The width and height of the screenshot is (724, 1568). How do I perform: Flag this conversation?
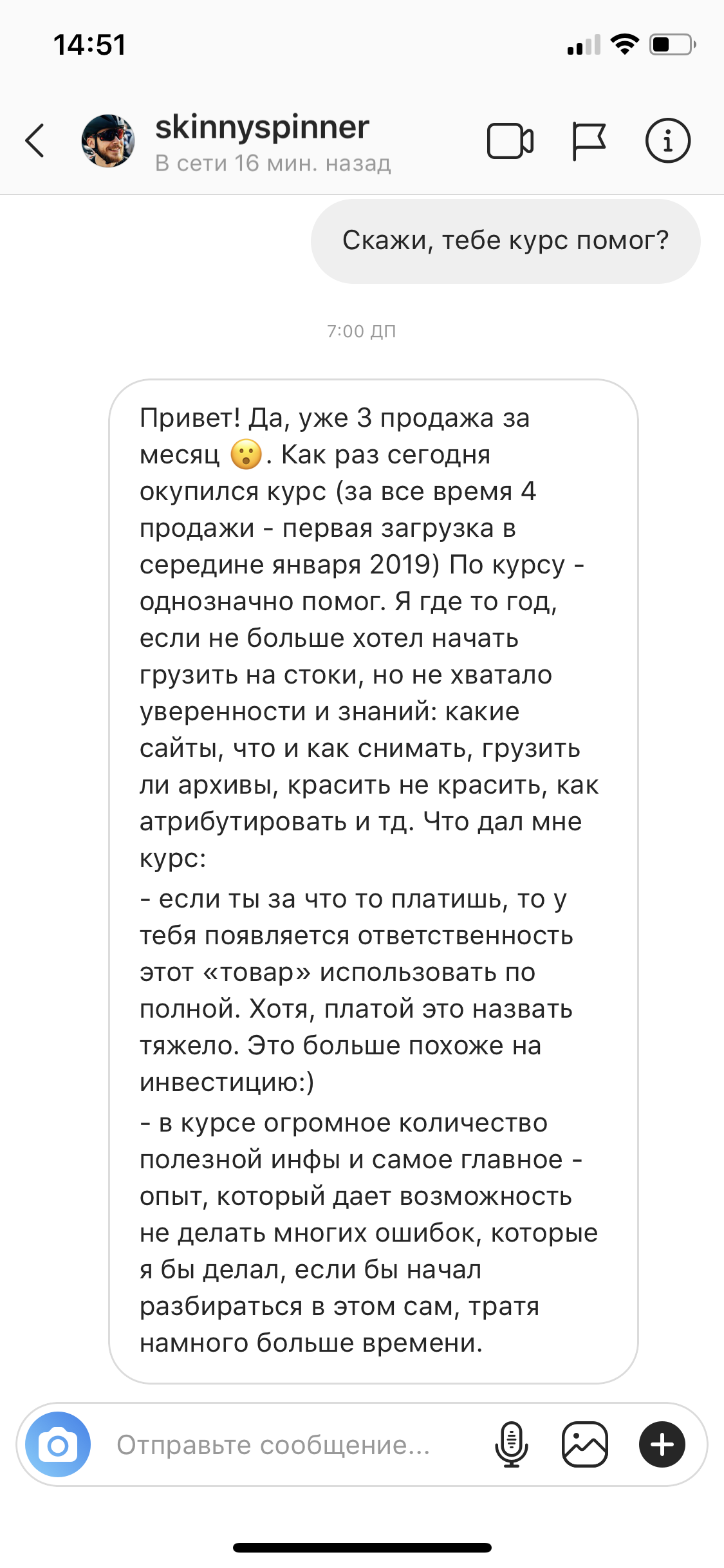click(x=589, y=141)
